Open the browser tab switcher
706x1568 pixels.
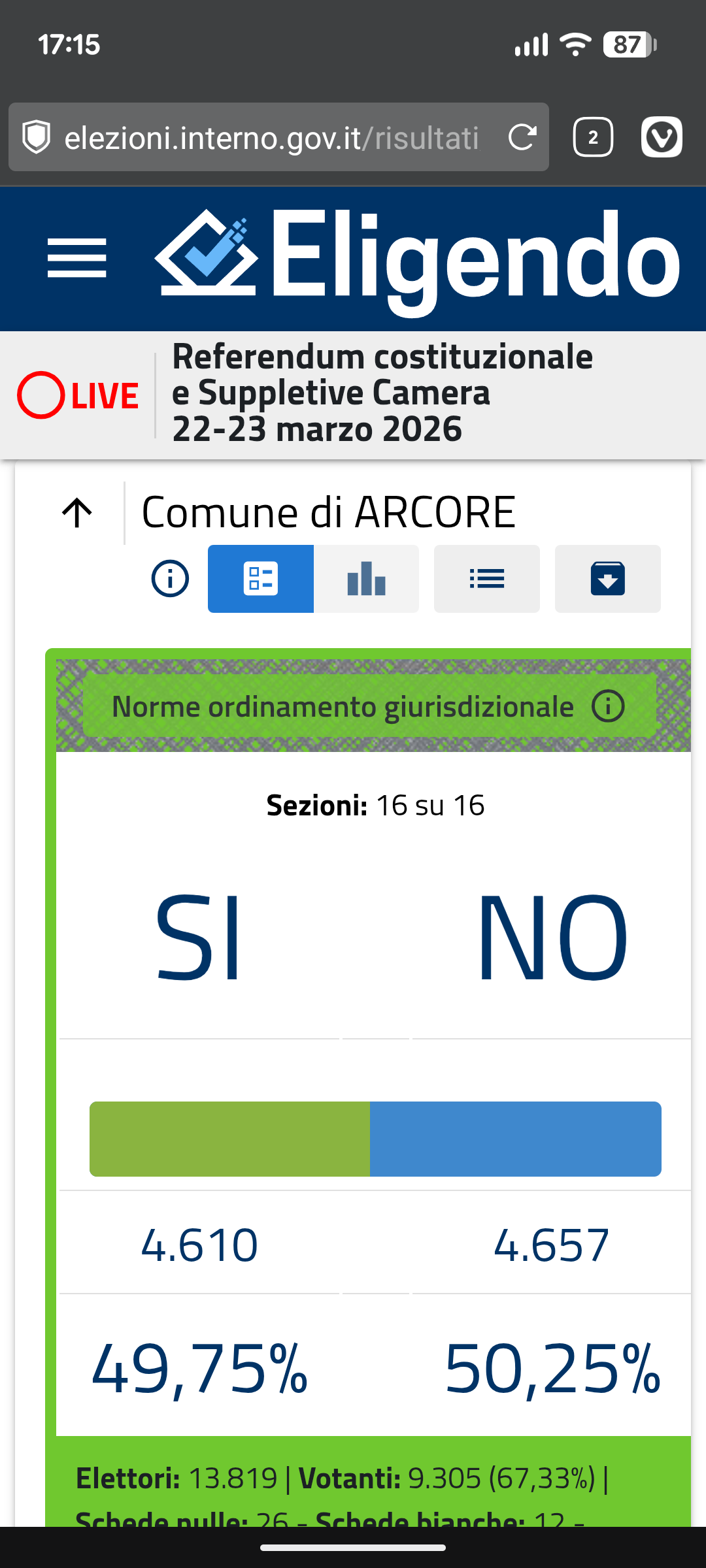point(592,137)
